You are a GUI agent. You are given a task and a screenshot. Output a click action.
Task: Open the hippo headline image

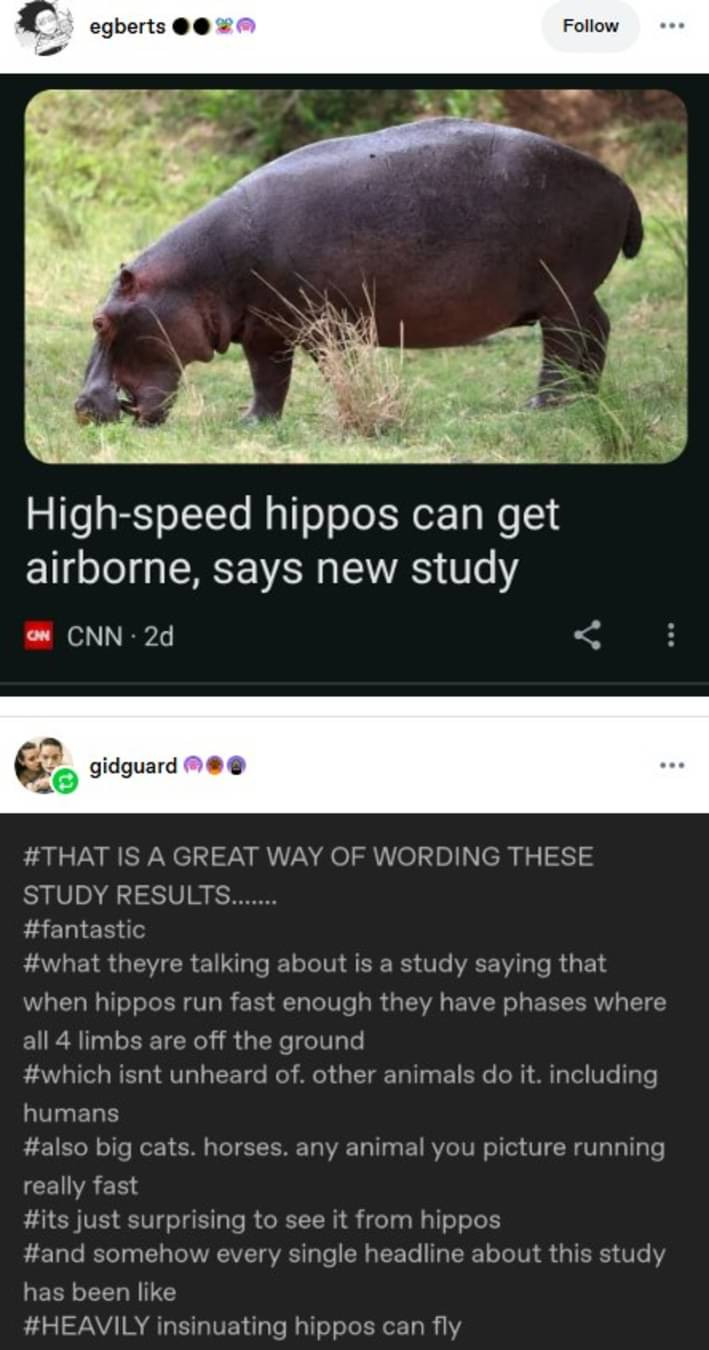tap(355, 275)
